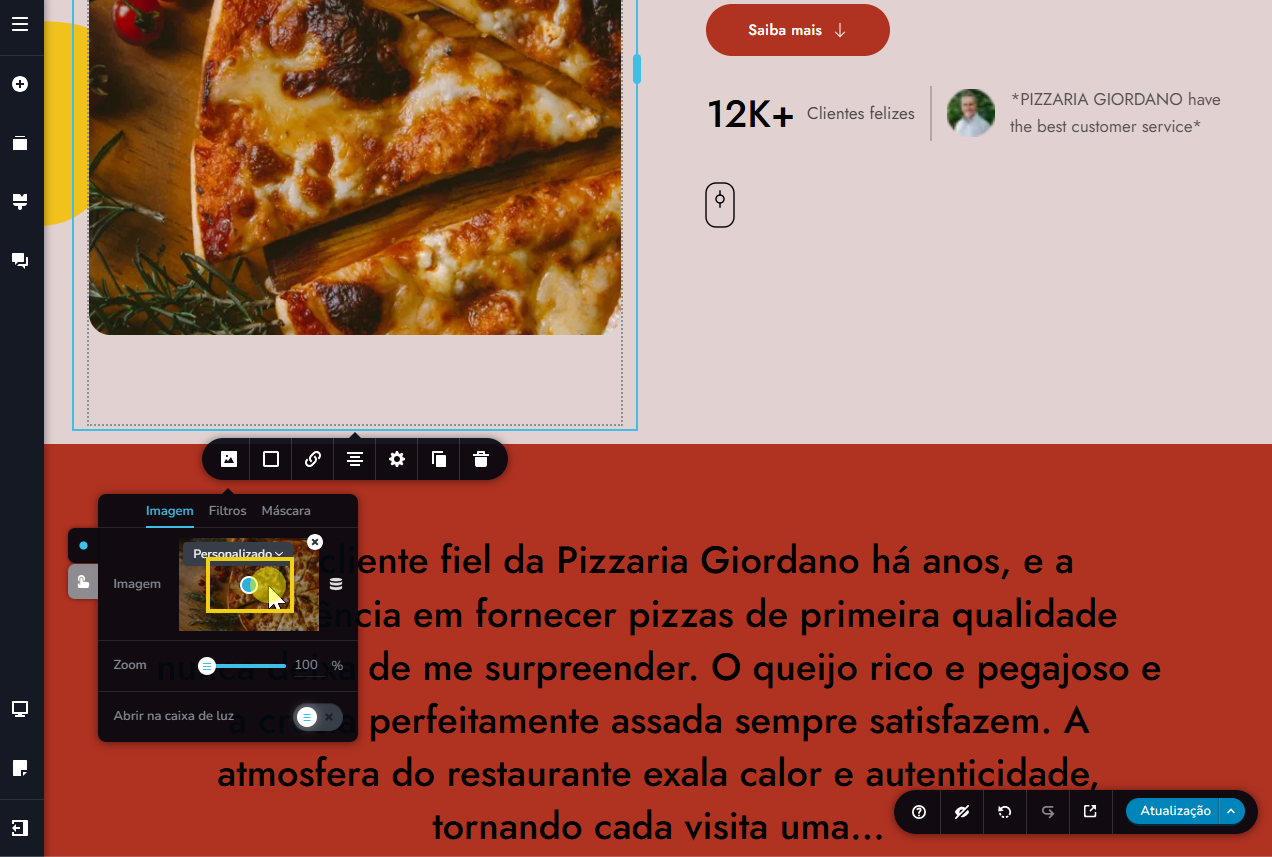Open alignment options in element toolbar

355,459
